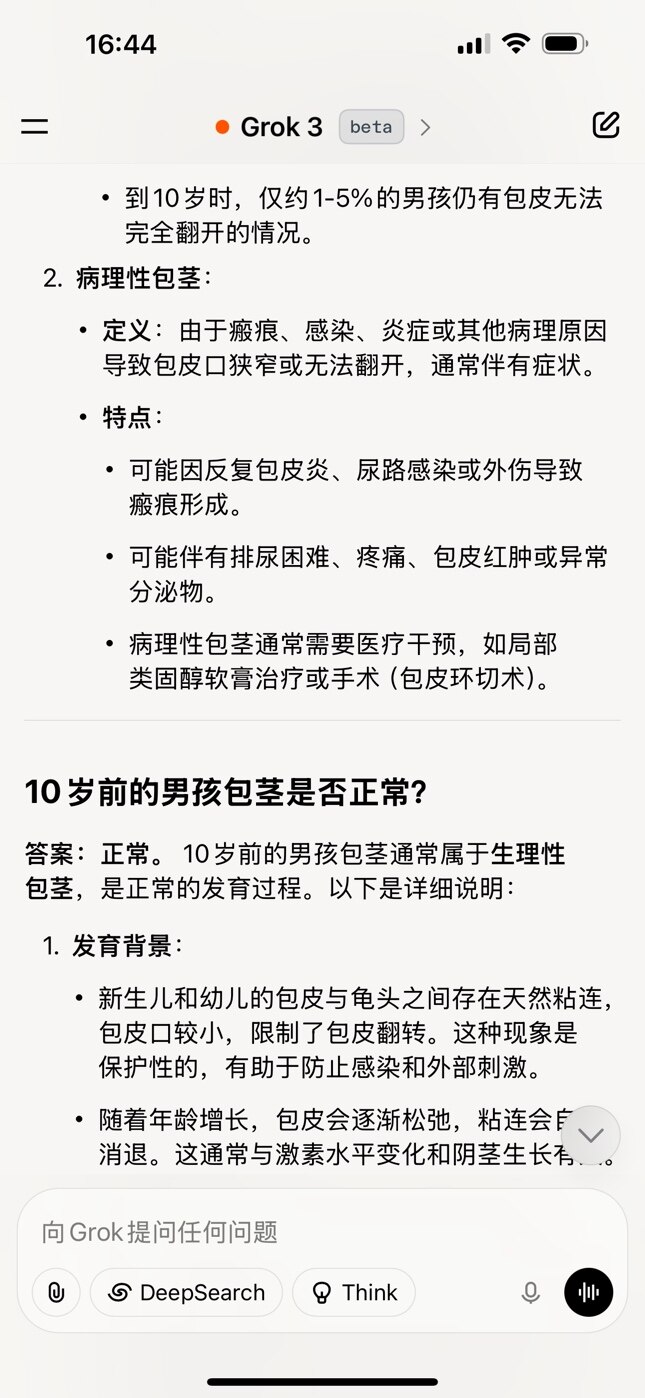The height and width of the screenshot is (1398, 645).
Task: Open the sidebar menu
Action: tap(35, 127)
